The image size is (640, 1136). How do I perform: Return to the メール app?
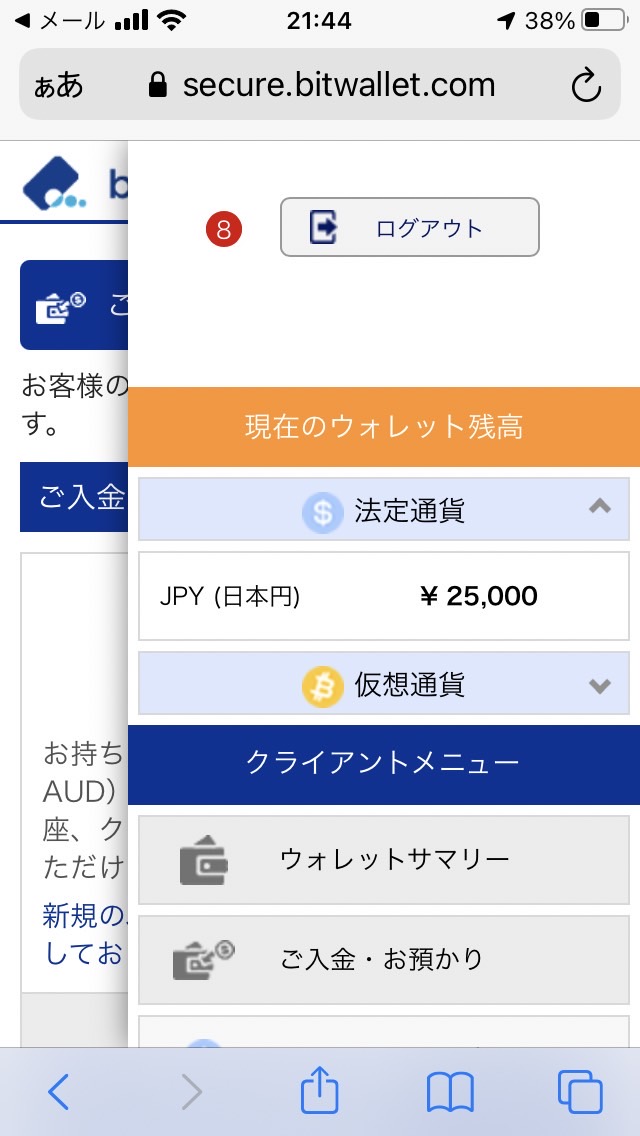pos(59,21)
